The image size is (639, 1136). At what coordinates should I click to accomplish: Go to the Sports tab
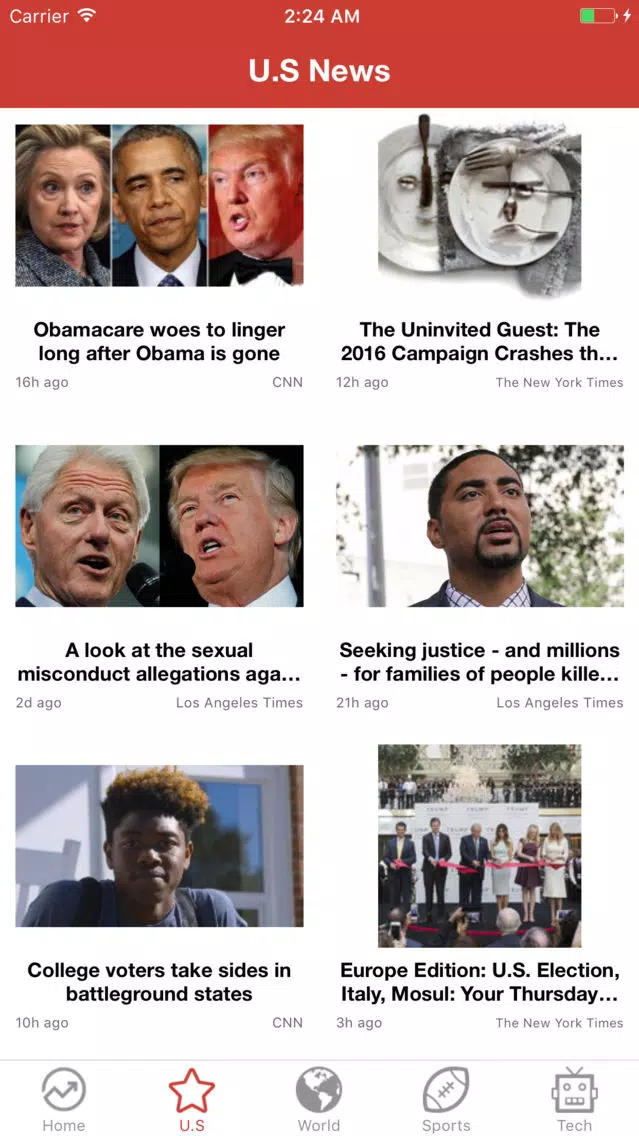coord(446,1099)
